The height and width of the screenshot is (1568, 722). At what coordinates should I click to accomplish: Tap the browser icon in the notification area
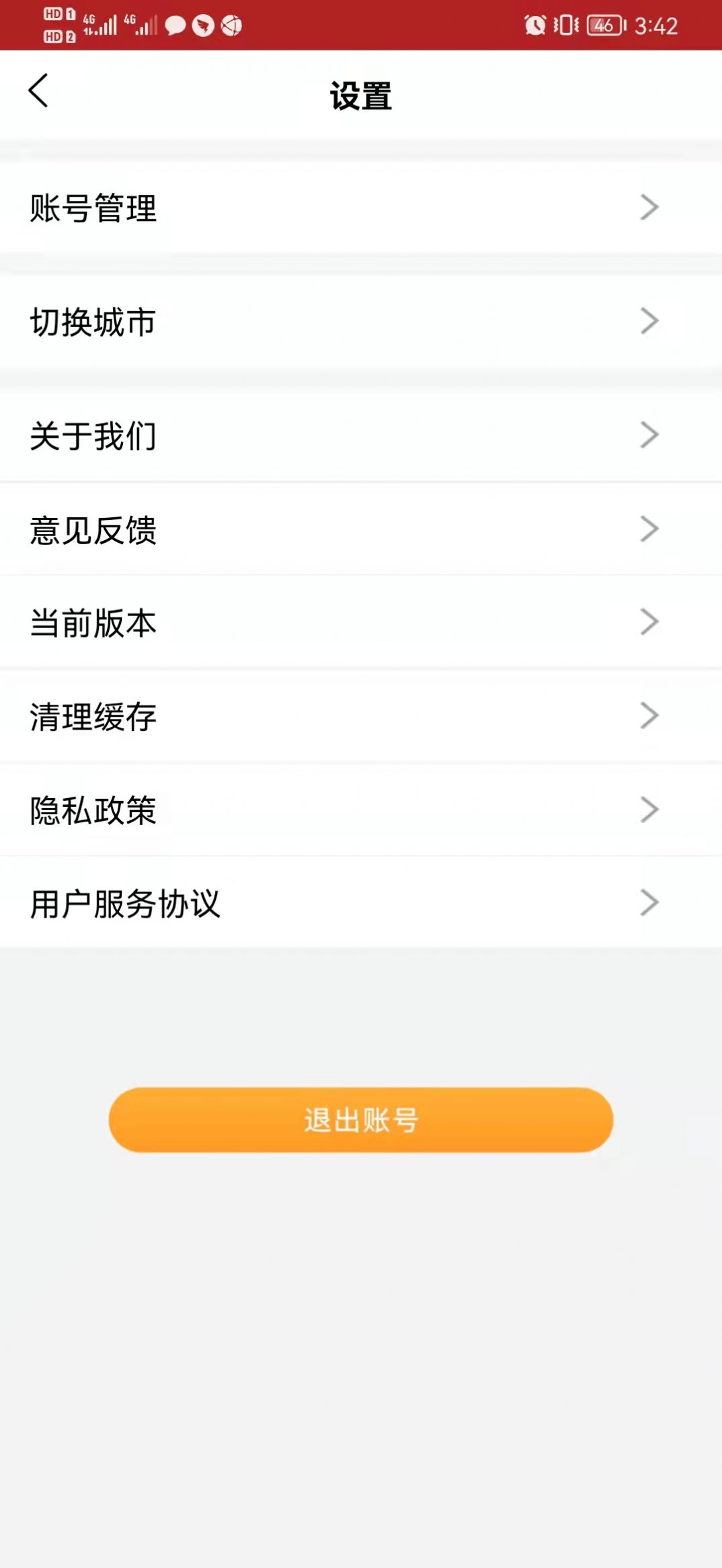[231, 25]
